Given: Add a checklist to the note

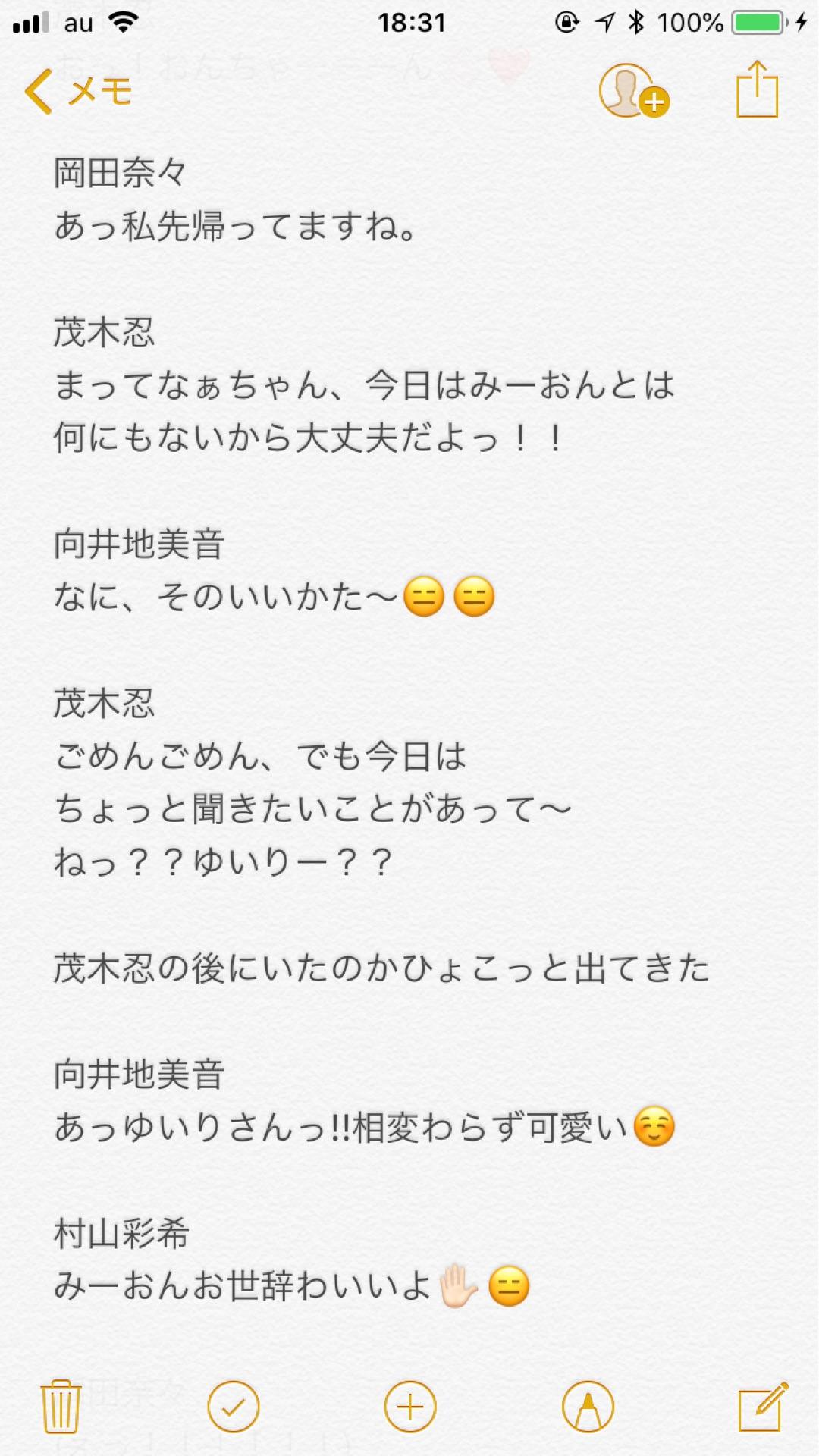Looking at the screenshot, I should 233,1407.
